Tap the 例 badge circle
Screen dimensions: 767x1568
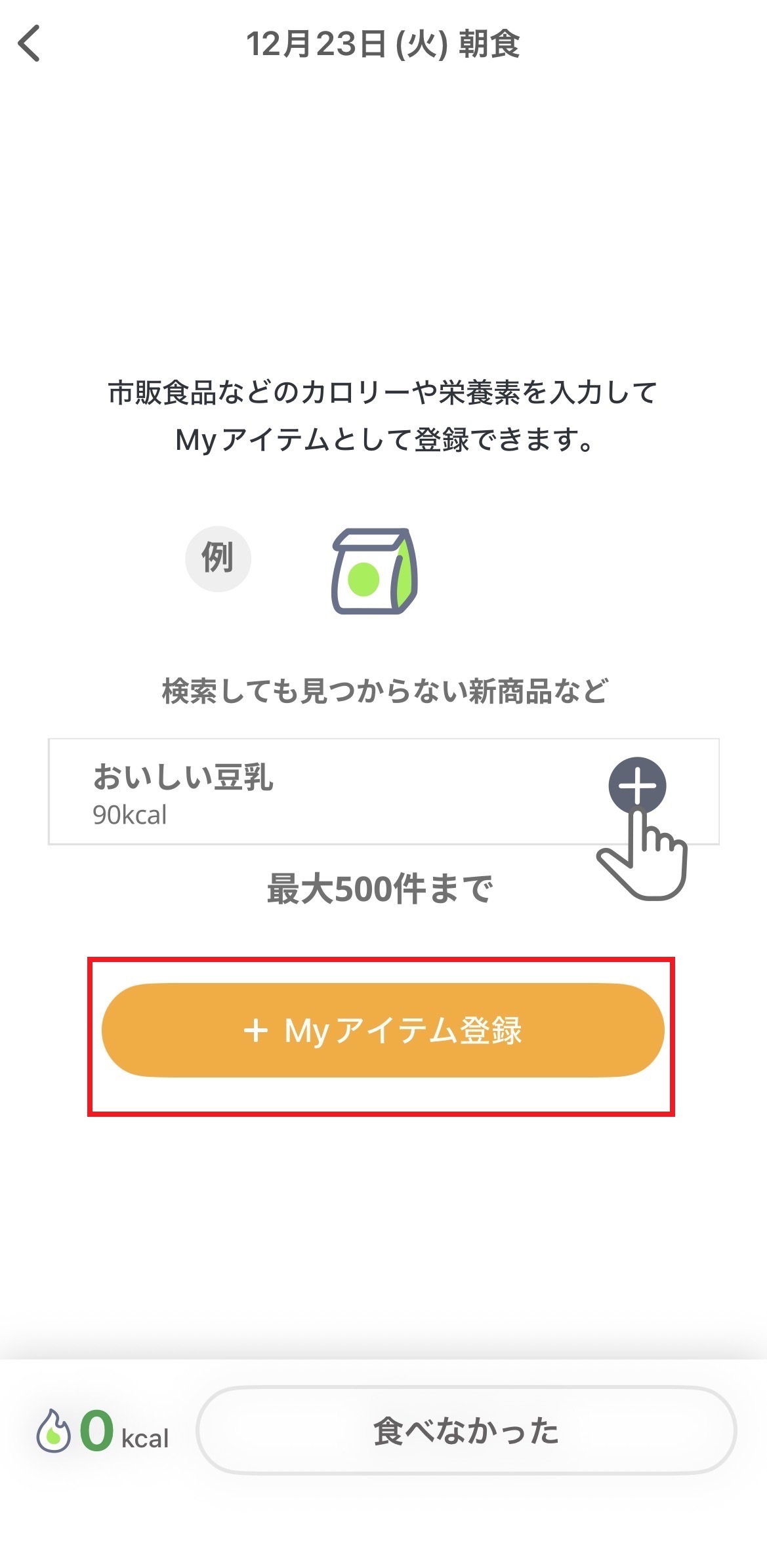(218, 560)
